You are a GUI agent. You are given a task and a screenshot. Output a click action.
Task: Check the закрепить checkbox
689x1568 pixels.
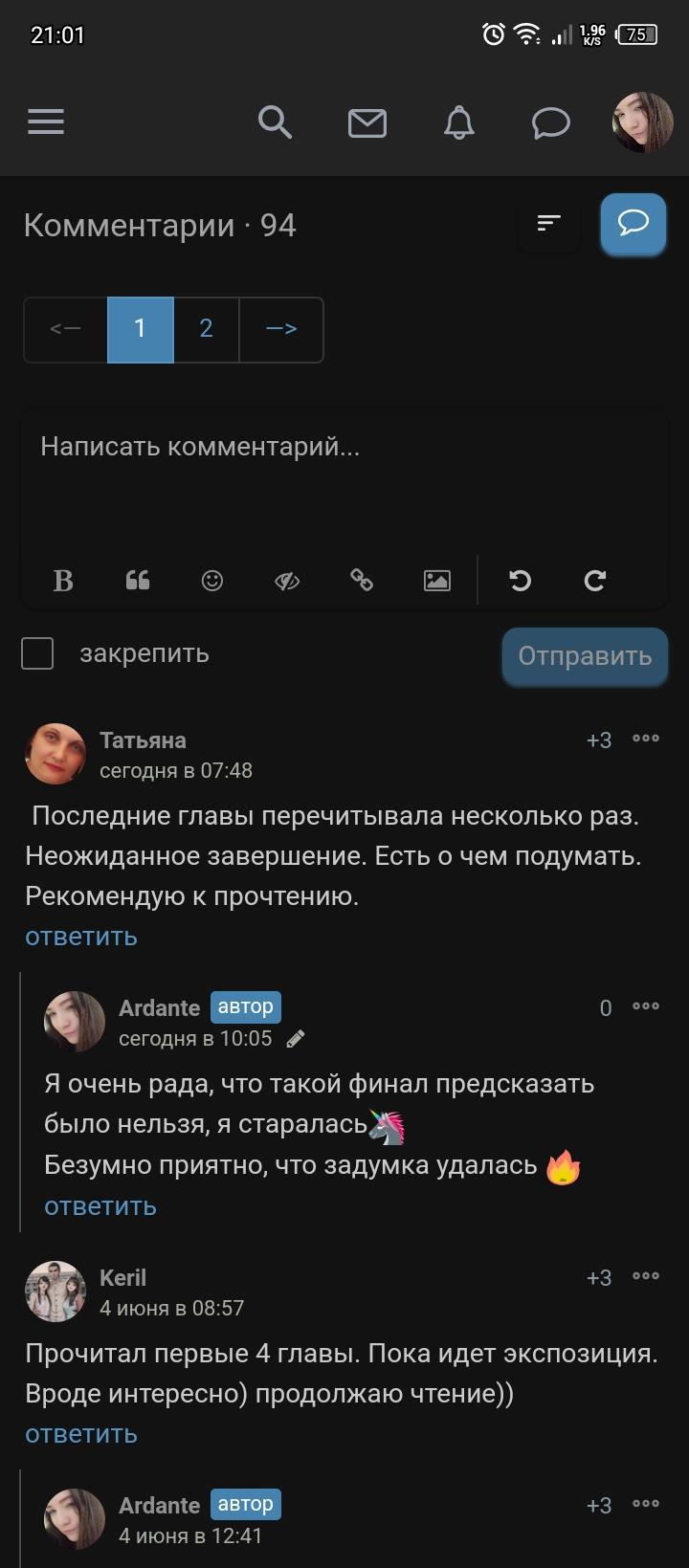tap(37, 654)
